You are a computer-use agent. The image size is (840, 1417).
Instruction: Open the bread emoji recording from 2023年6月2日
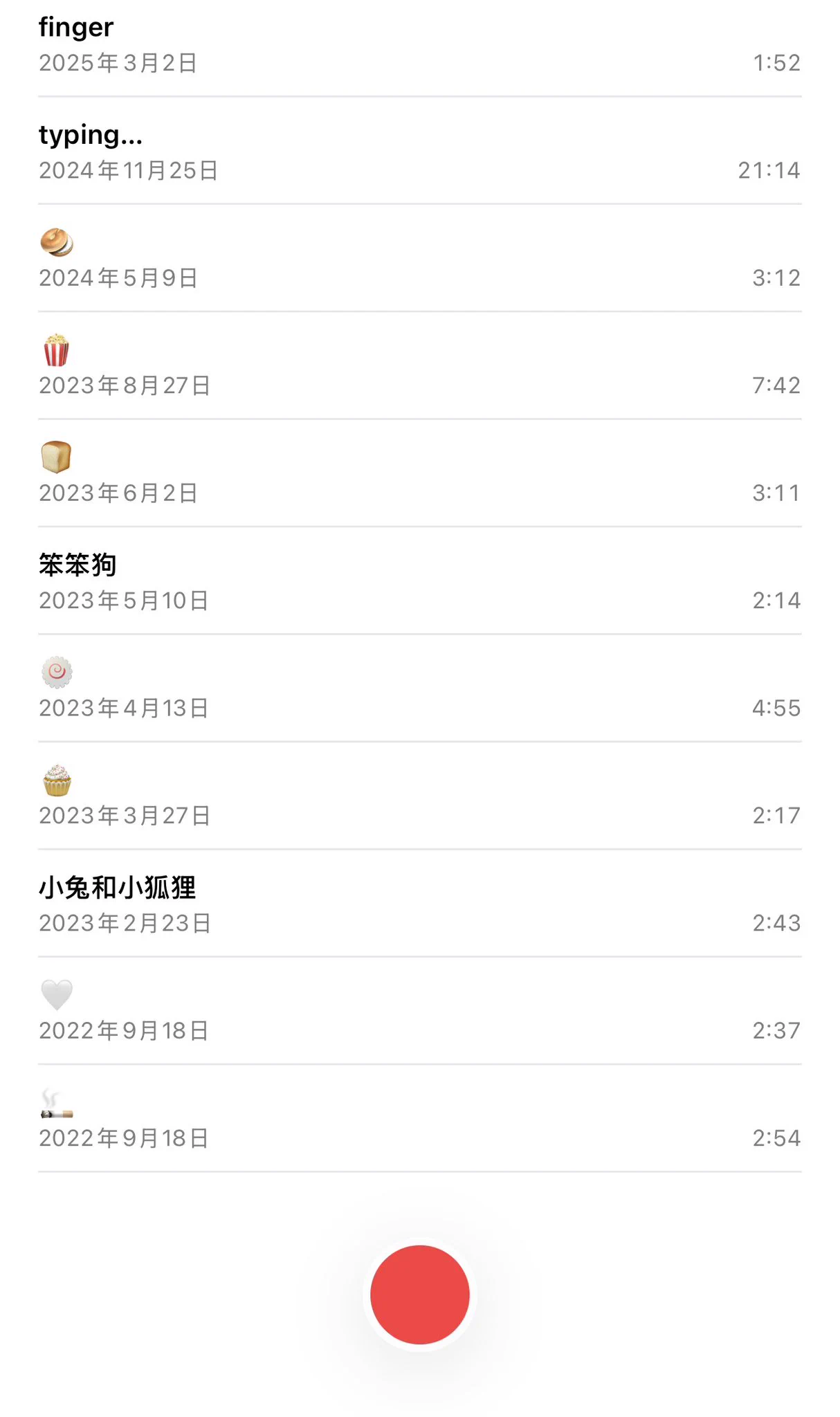(419, 474)
